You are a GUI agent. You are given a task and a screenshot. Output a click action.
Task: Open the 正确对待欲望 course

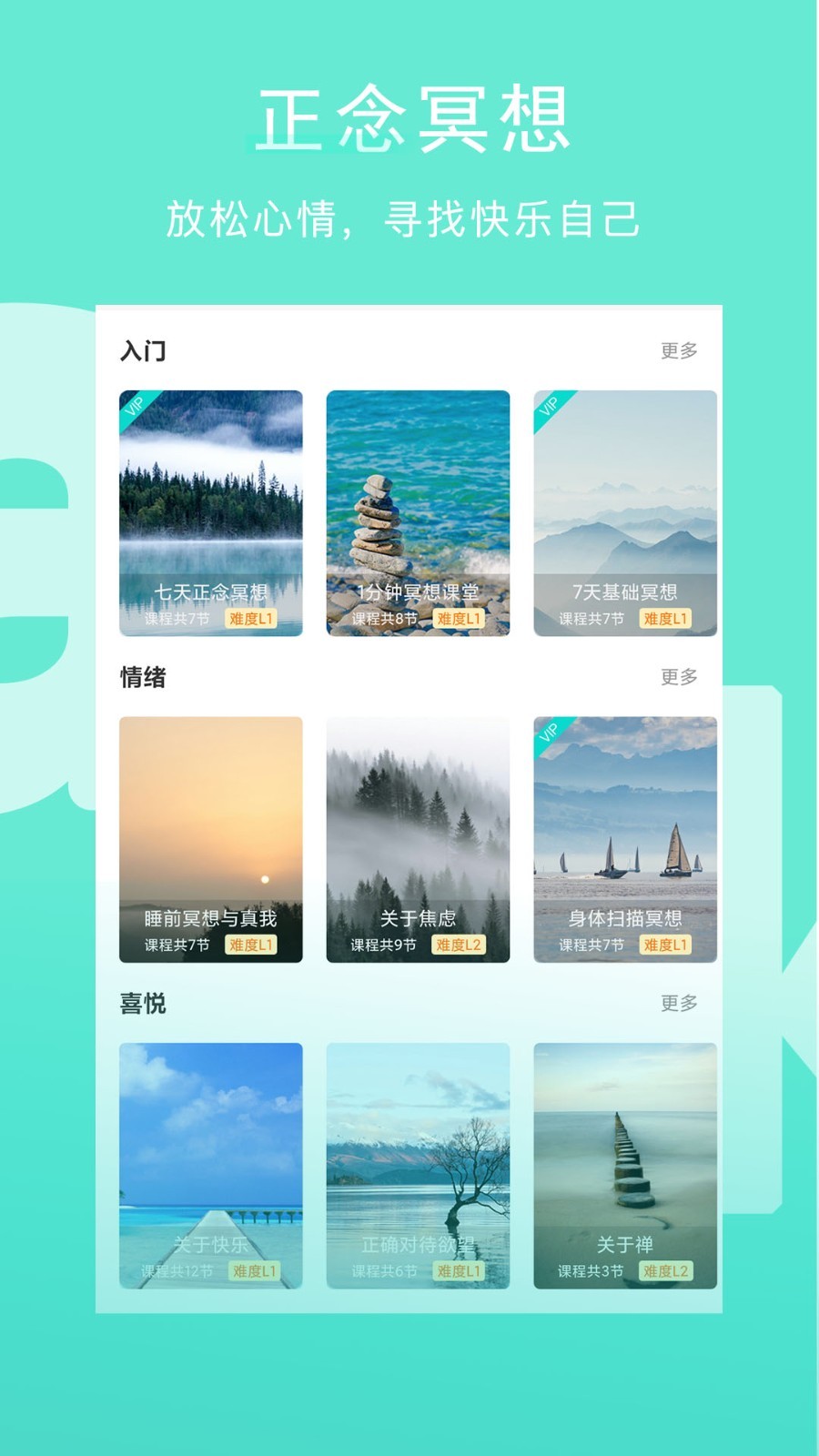[418, 1165]
